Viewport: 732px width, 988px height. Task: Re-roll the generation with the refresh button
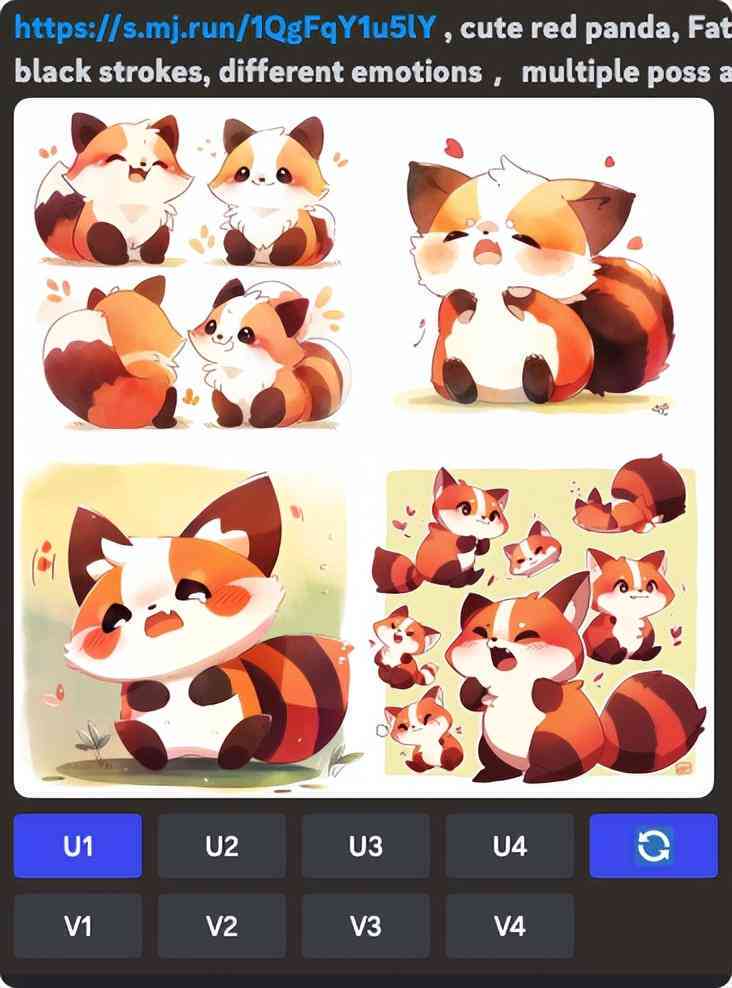point(653,846)
